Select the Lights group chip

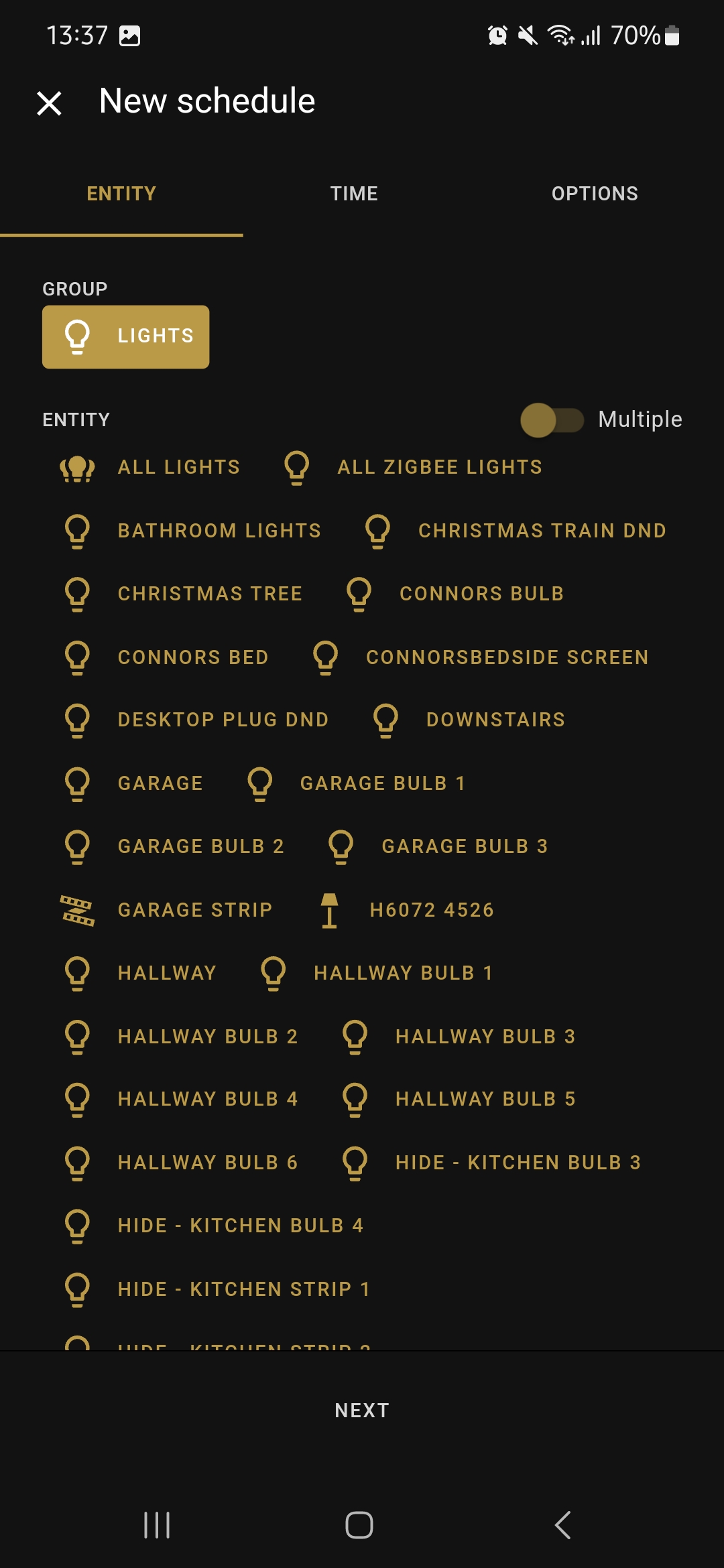(126, 336)
